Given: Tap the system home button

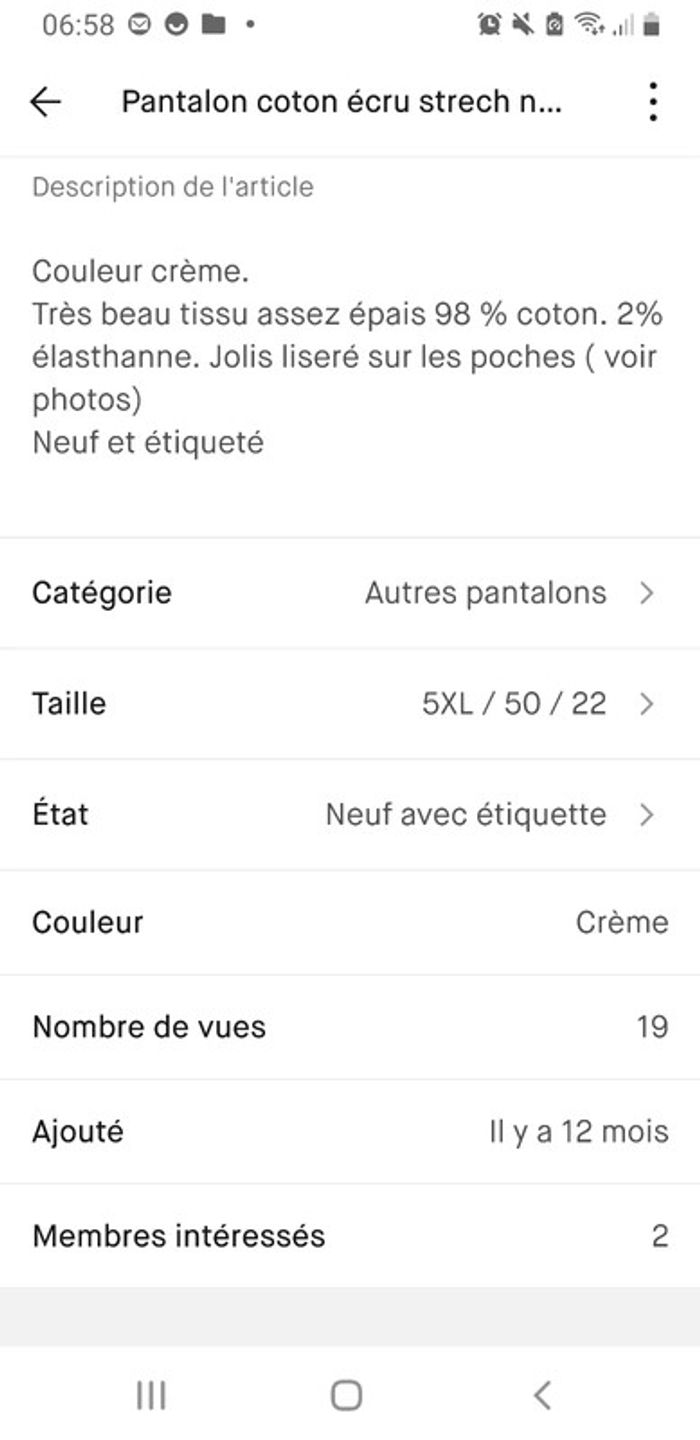Looking at the screenshot, I should coord(346,1395).
